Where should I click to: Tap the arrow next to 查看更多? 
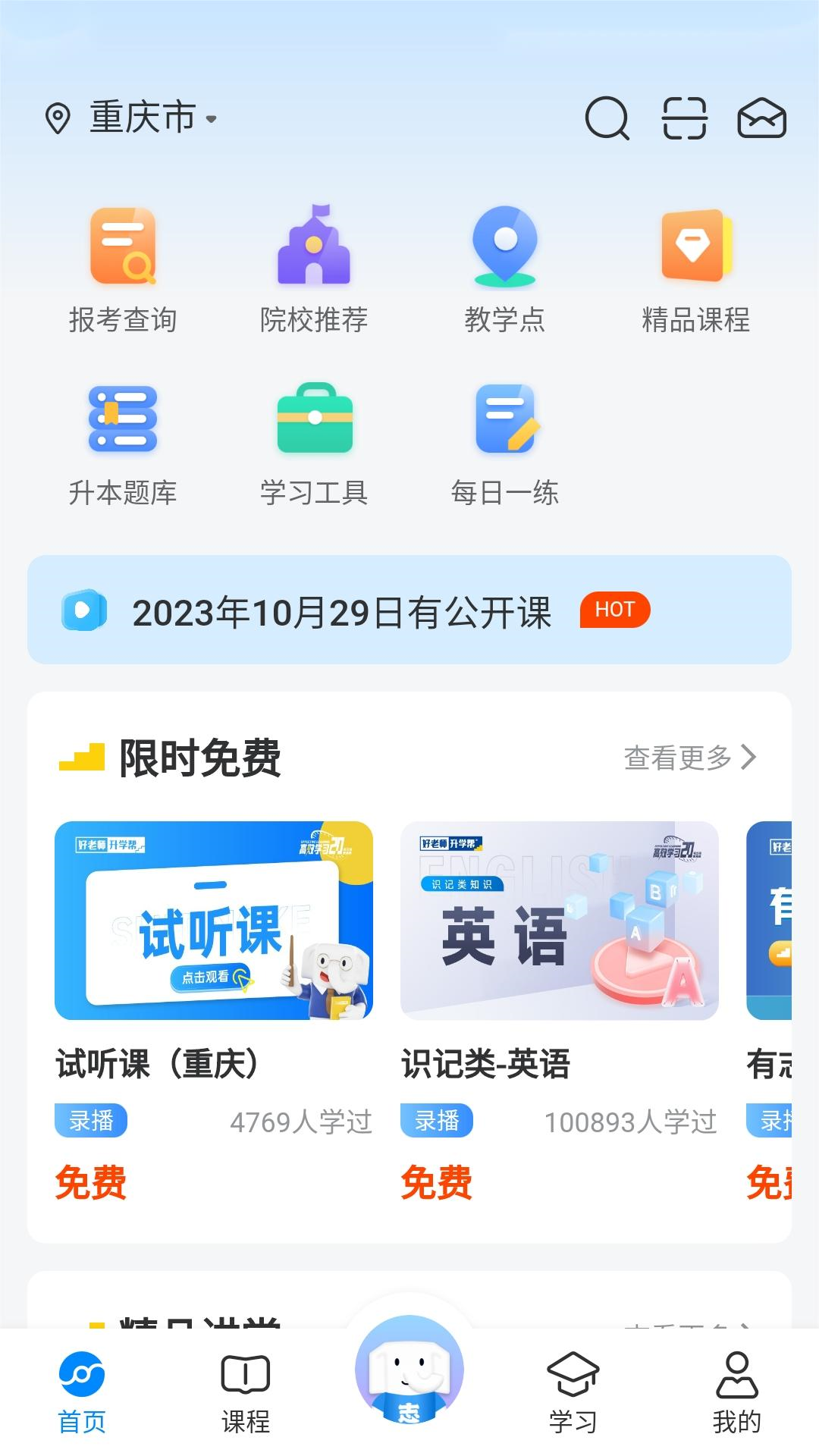click(750, 757)
